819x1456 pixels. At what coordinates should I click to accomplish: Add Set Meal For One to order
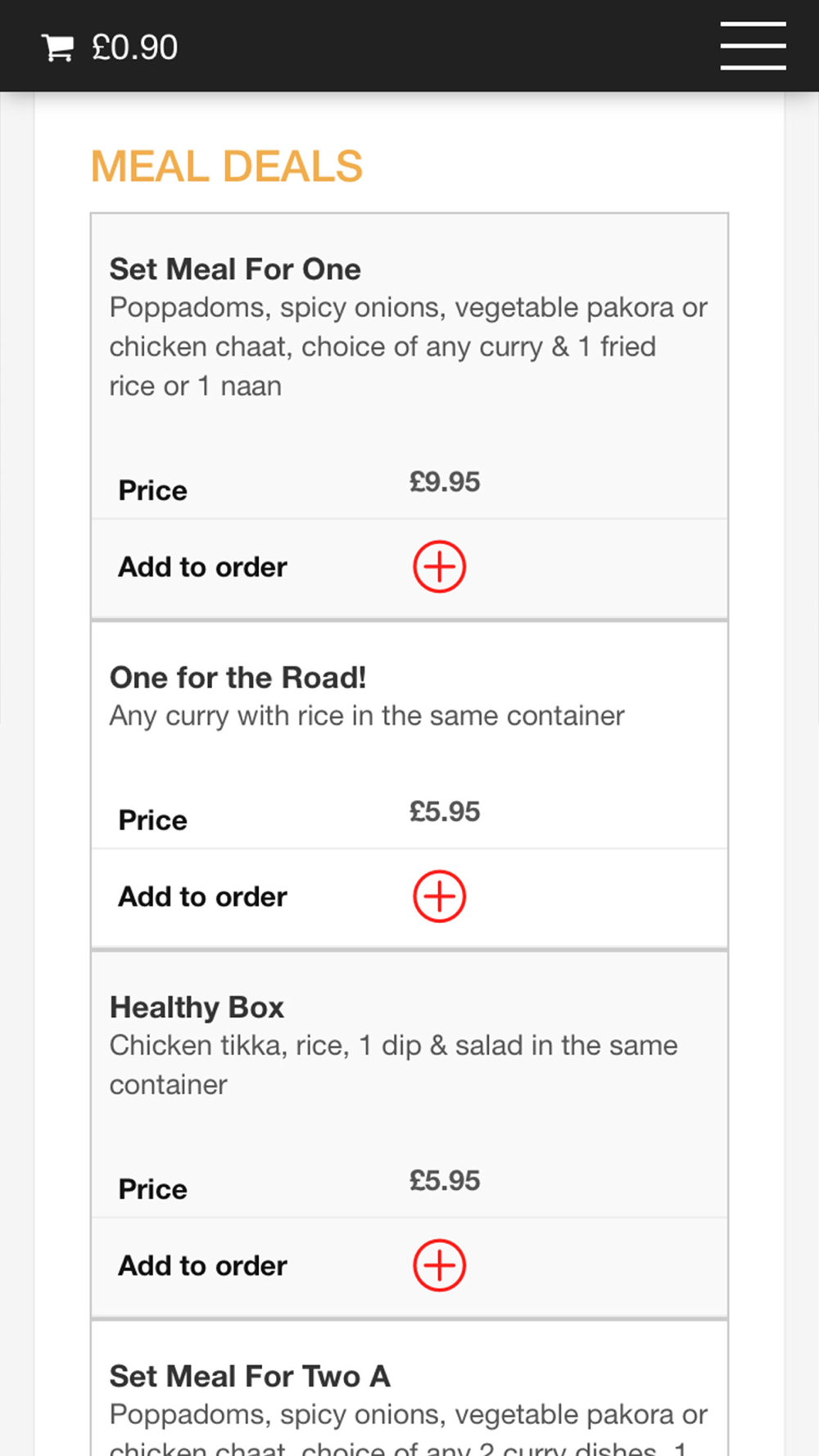440,567
